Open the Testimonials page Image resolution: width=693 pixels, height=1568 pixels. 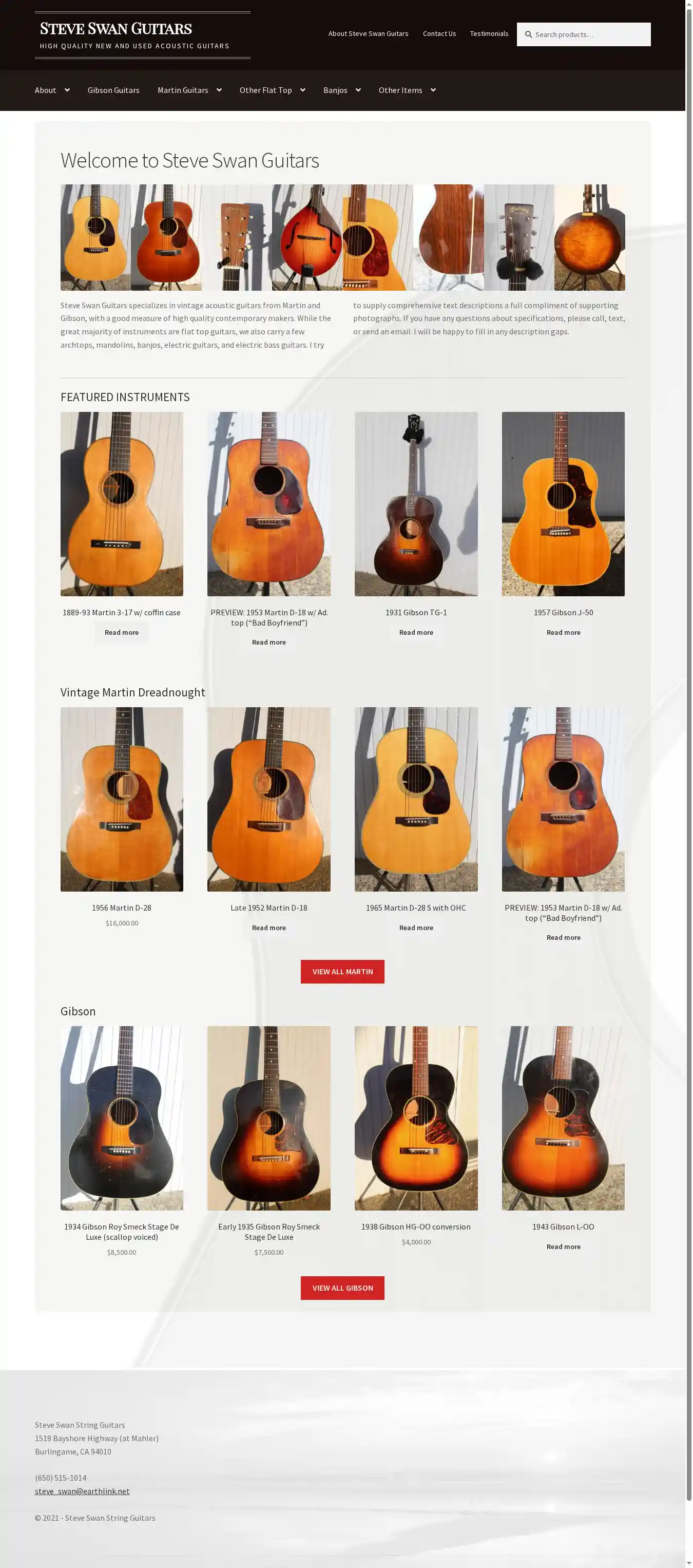pyautogui.click(x=489, y=33)
